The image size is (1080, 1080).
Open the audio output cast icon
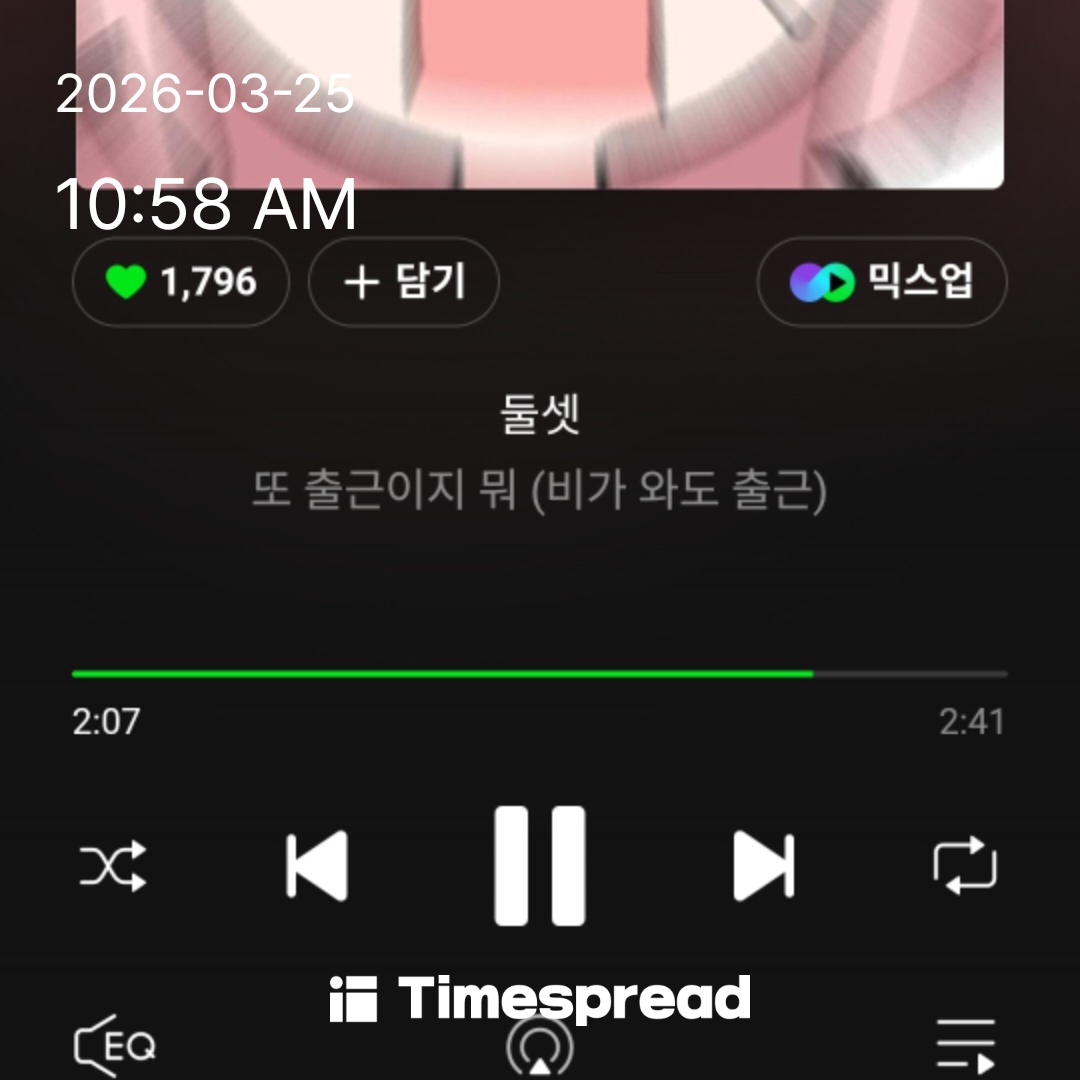coord(540,1050)
